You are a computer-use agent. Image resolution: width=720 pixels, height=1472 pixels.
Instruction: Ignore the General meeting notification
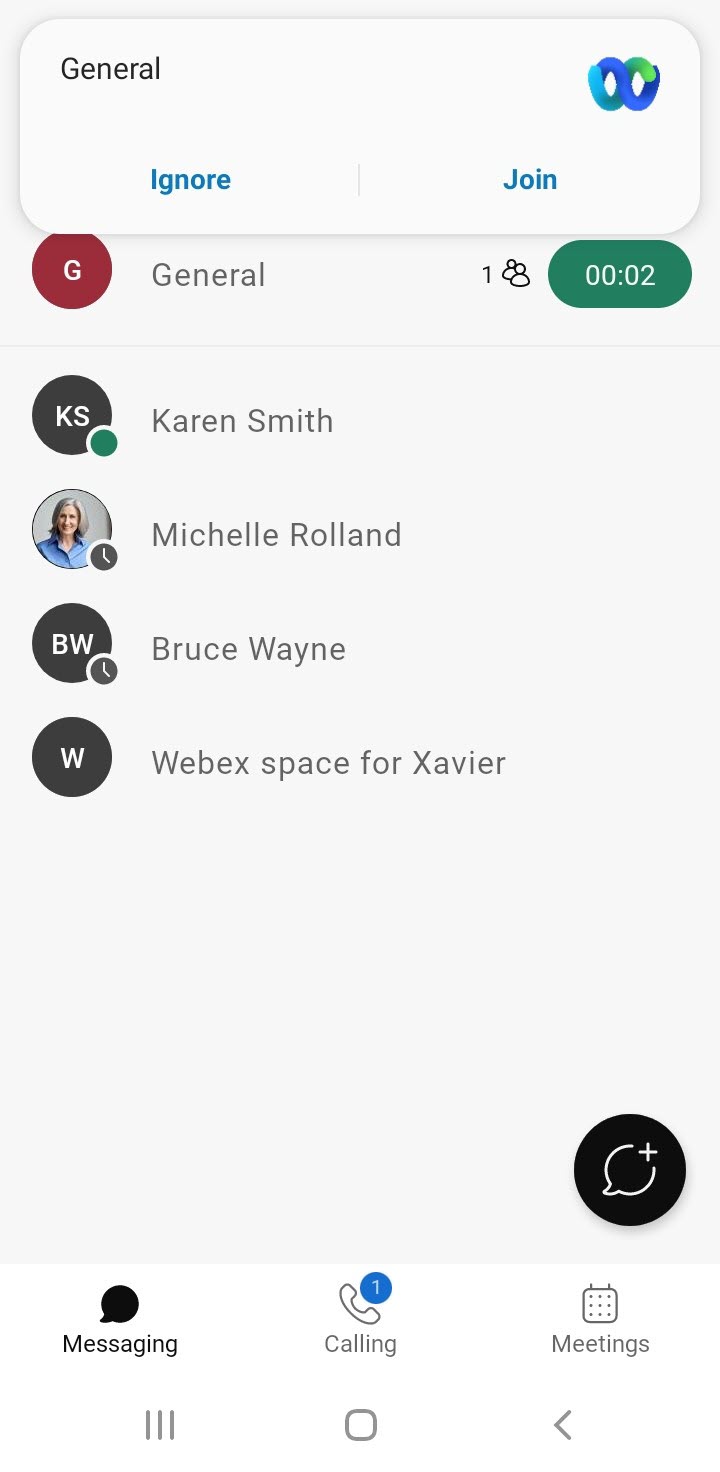(x=190, y=180)
